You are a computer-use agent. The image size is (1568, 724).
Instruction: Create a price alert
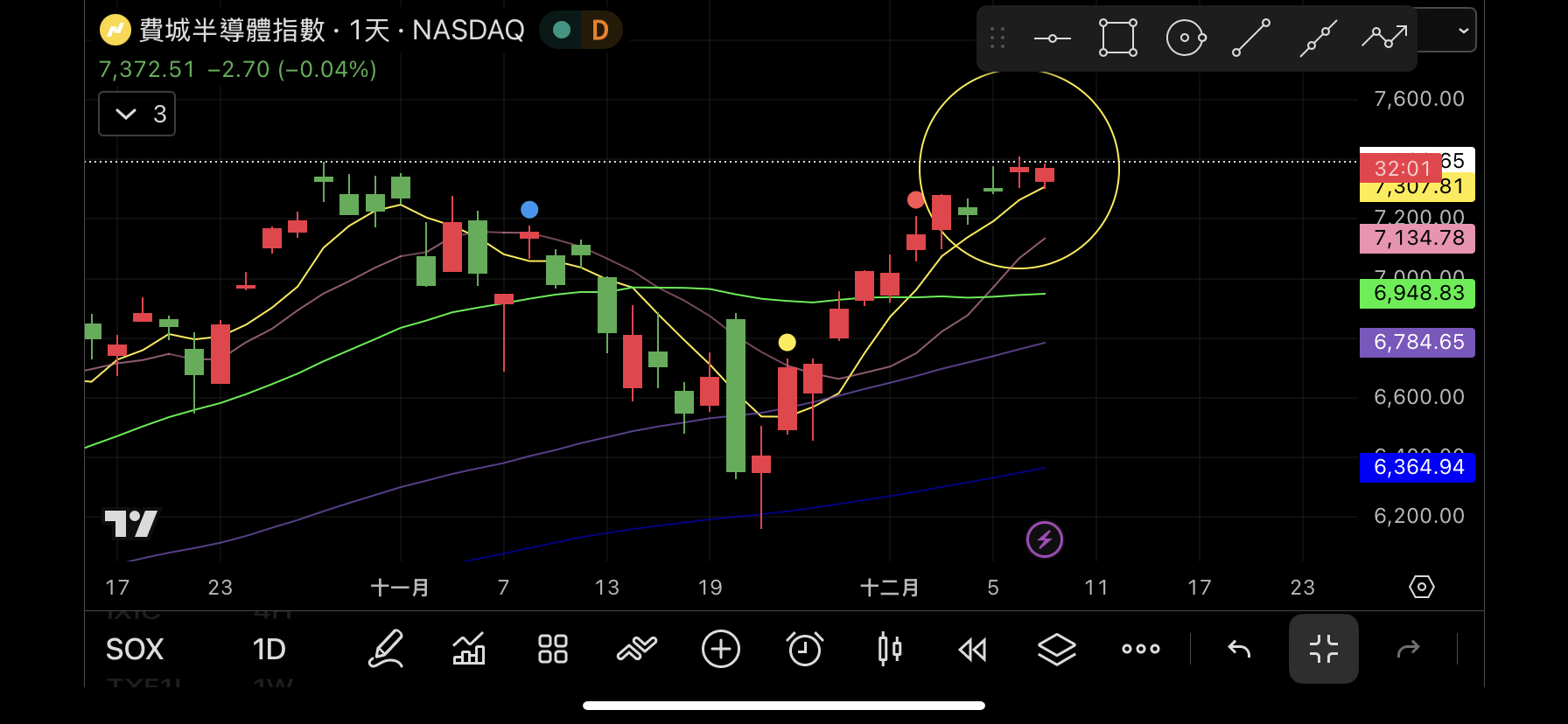click(805, 650)
